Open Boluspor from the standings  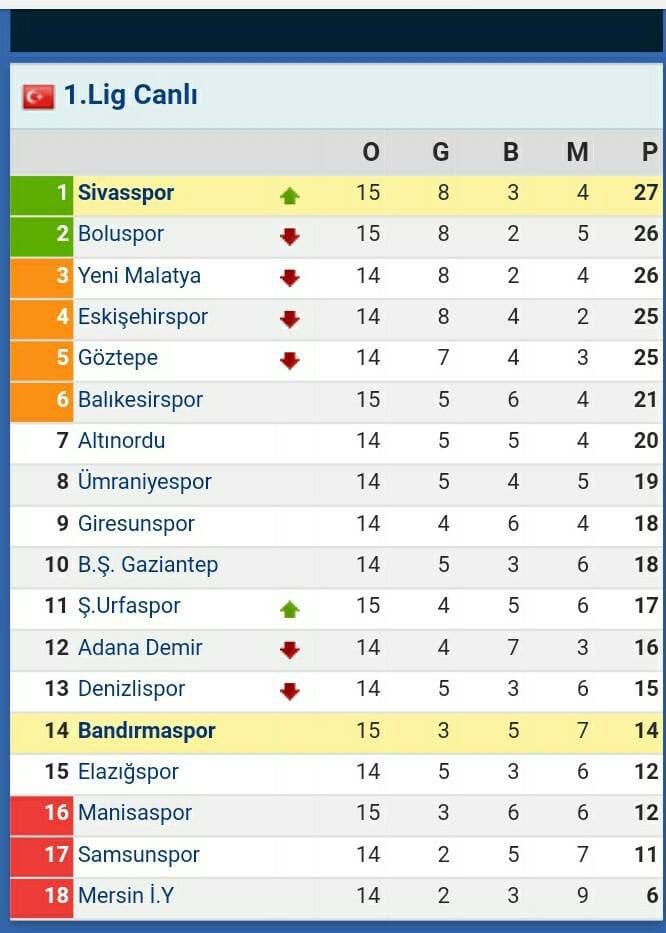point(121,234)
